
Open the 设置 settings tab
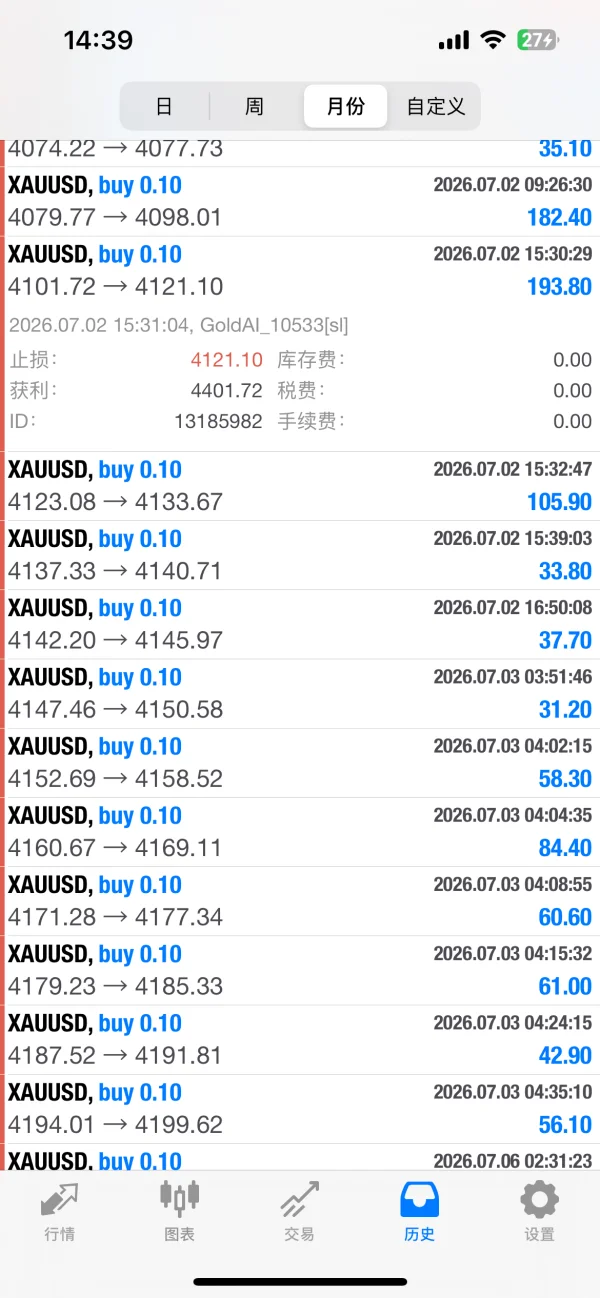tap(540, 1210)
